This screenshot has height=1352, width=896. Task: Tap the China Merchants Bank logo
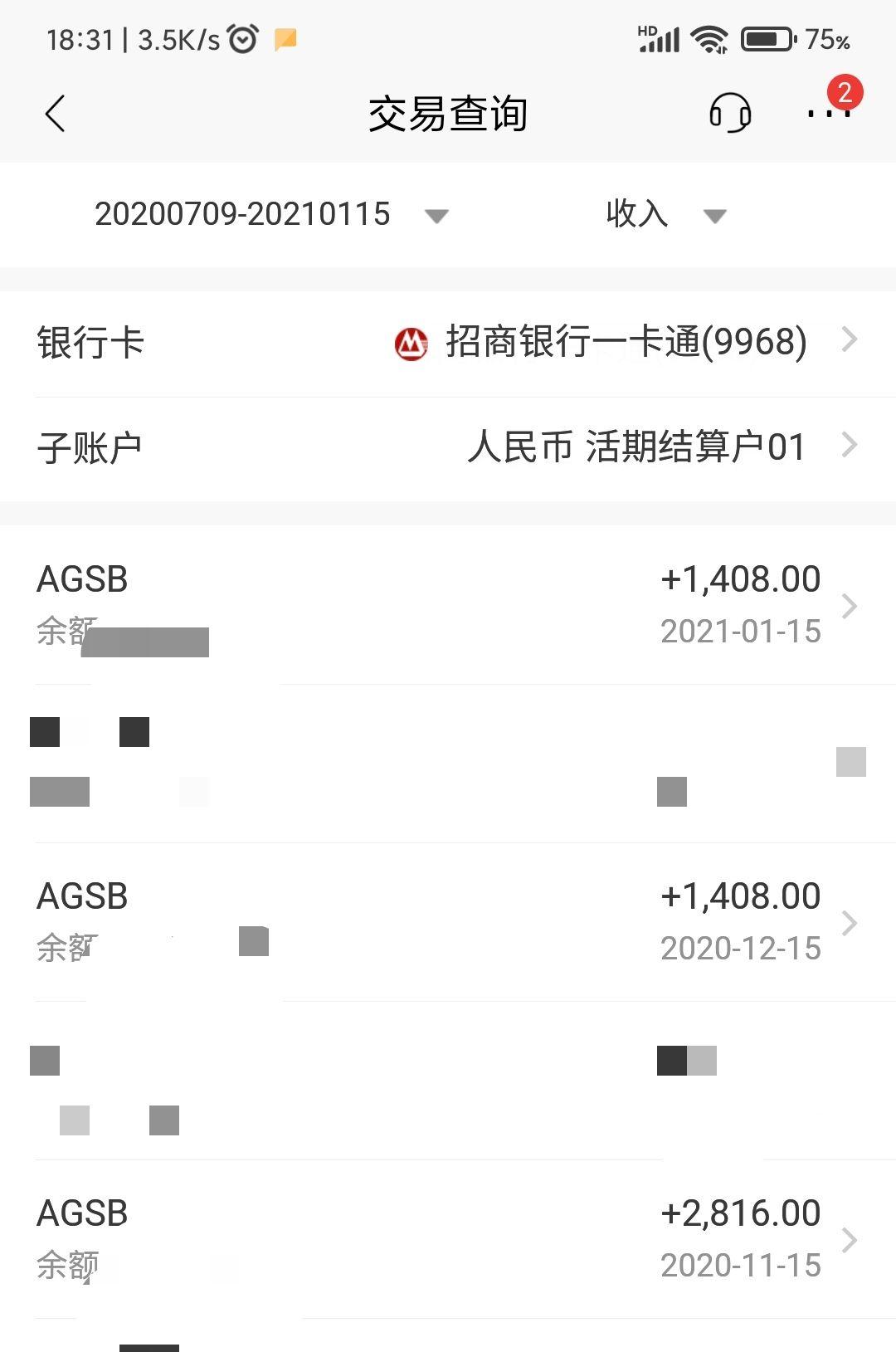411,343
